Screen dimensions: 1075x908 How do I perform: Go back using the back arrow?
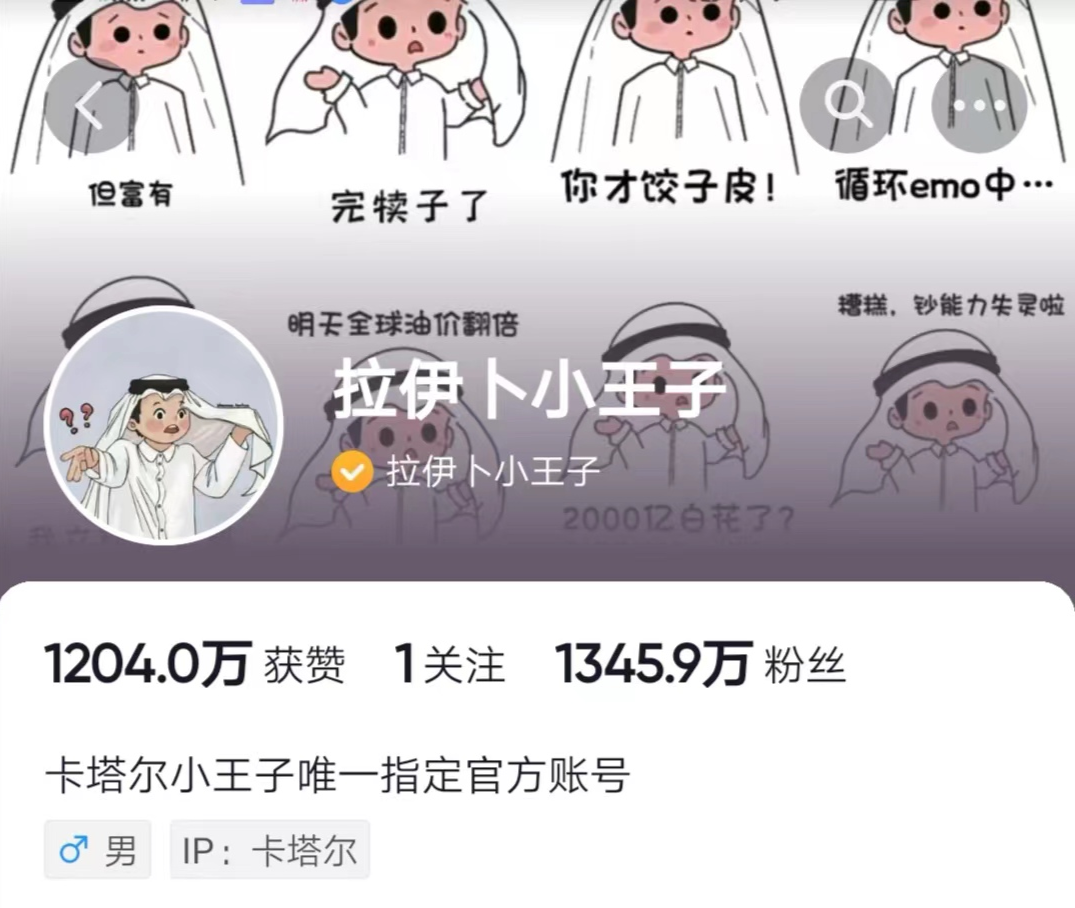(x=90, y=107)
